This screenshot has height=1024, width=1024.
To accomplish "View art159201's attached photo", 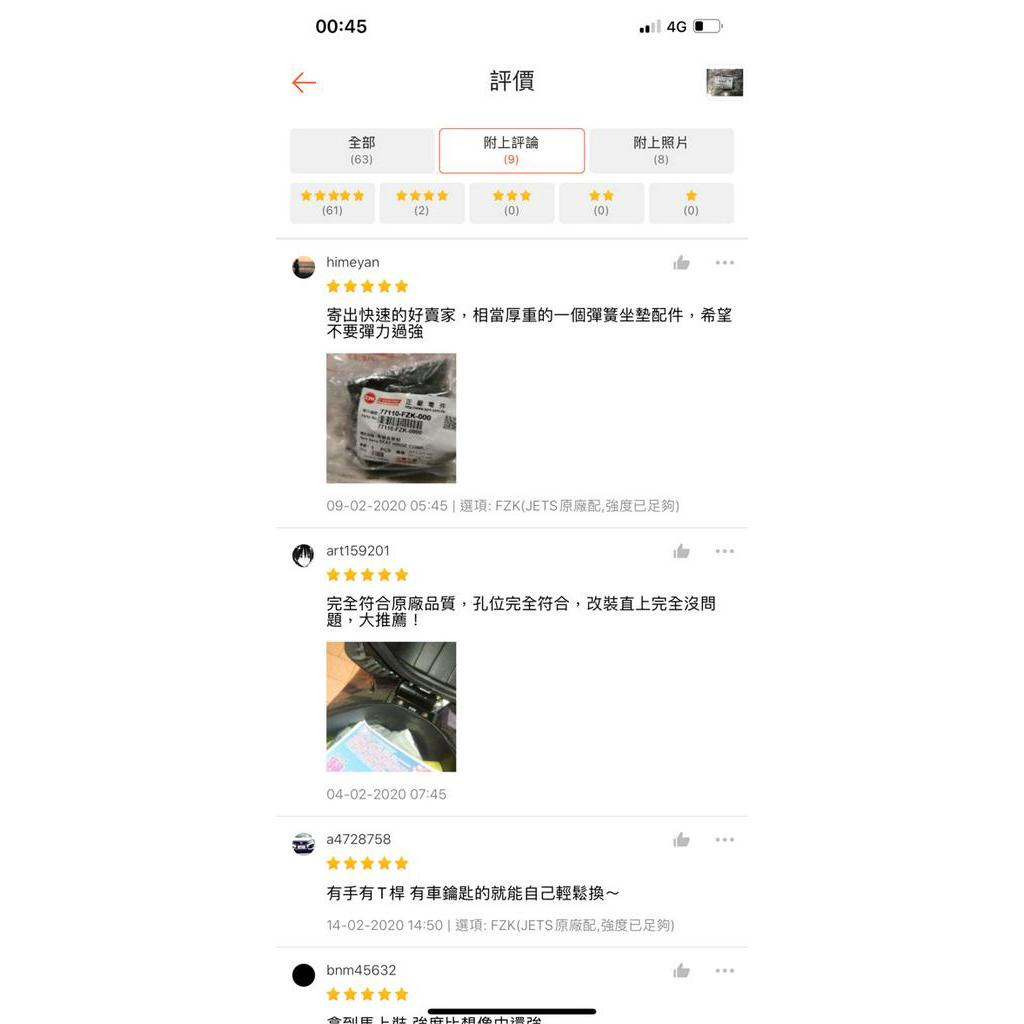I will click(391, 707).
